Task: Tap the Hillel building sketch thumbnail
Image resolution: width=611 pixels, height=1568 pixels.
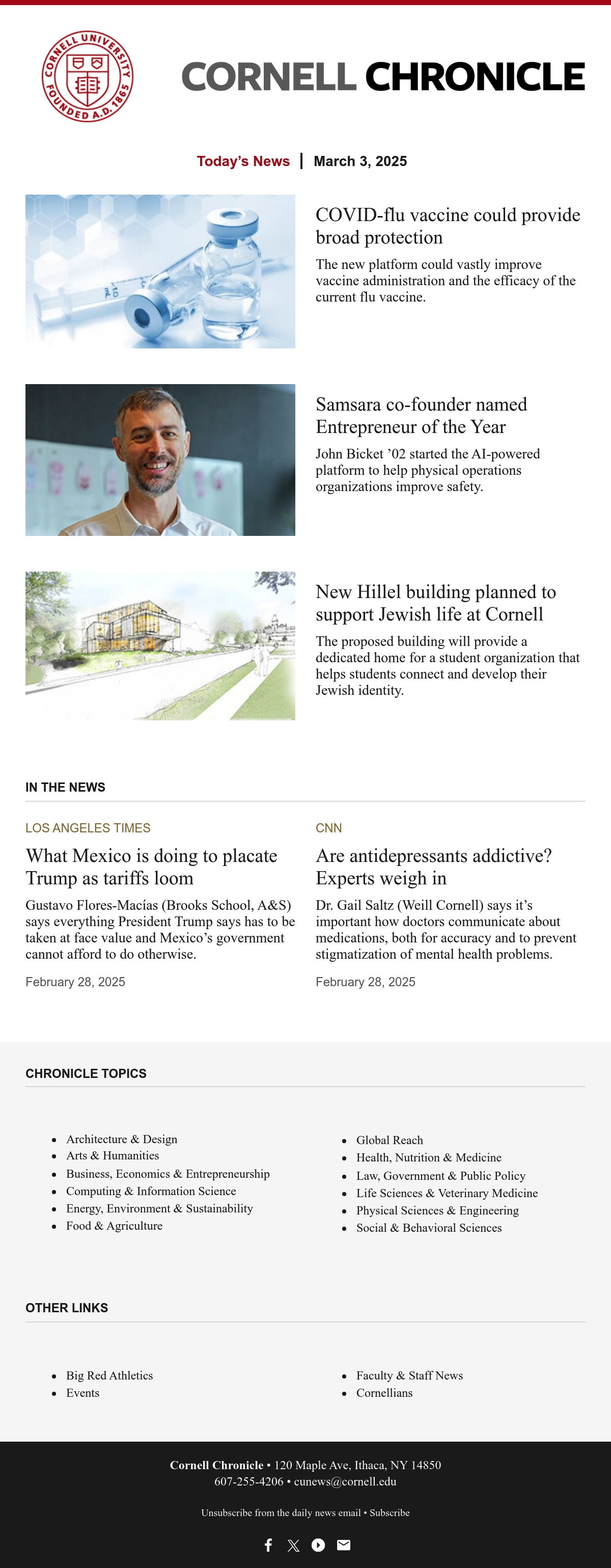Action: (160, 646)
